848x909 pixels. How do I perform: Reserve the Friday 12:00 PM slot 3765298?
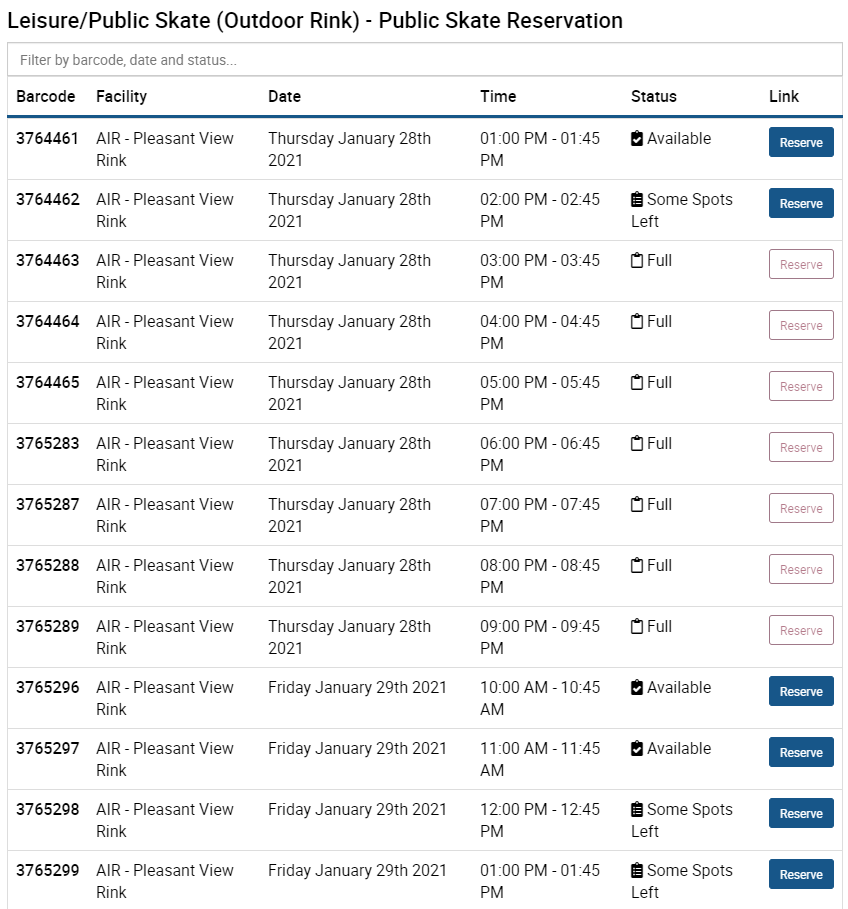click(x=800, y=813)
